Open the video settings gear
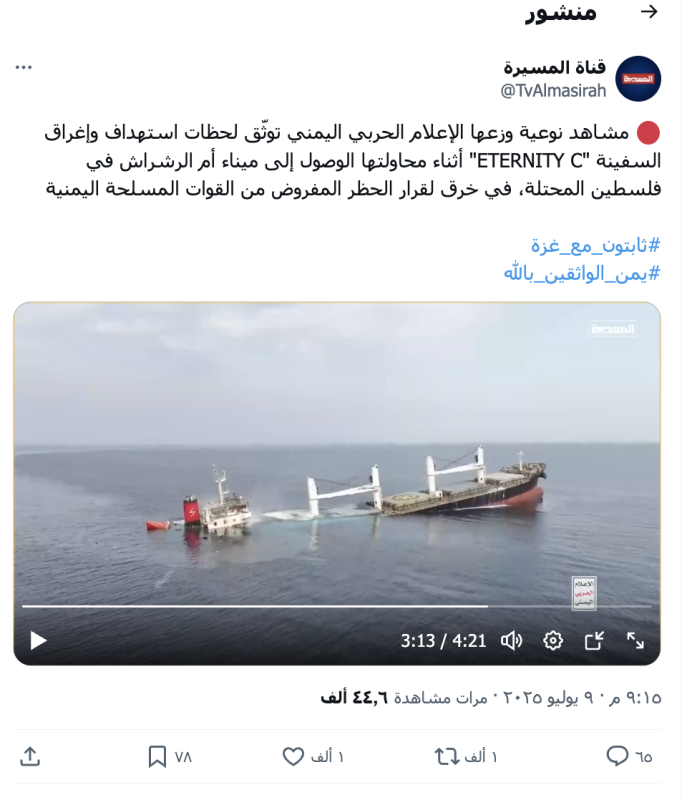This screenshot has width=687, height=800. point(553,640)
